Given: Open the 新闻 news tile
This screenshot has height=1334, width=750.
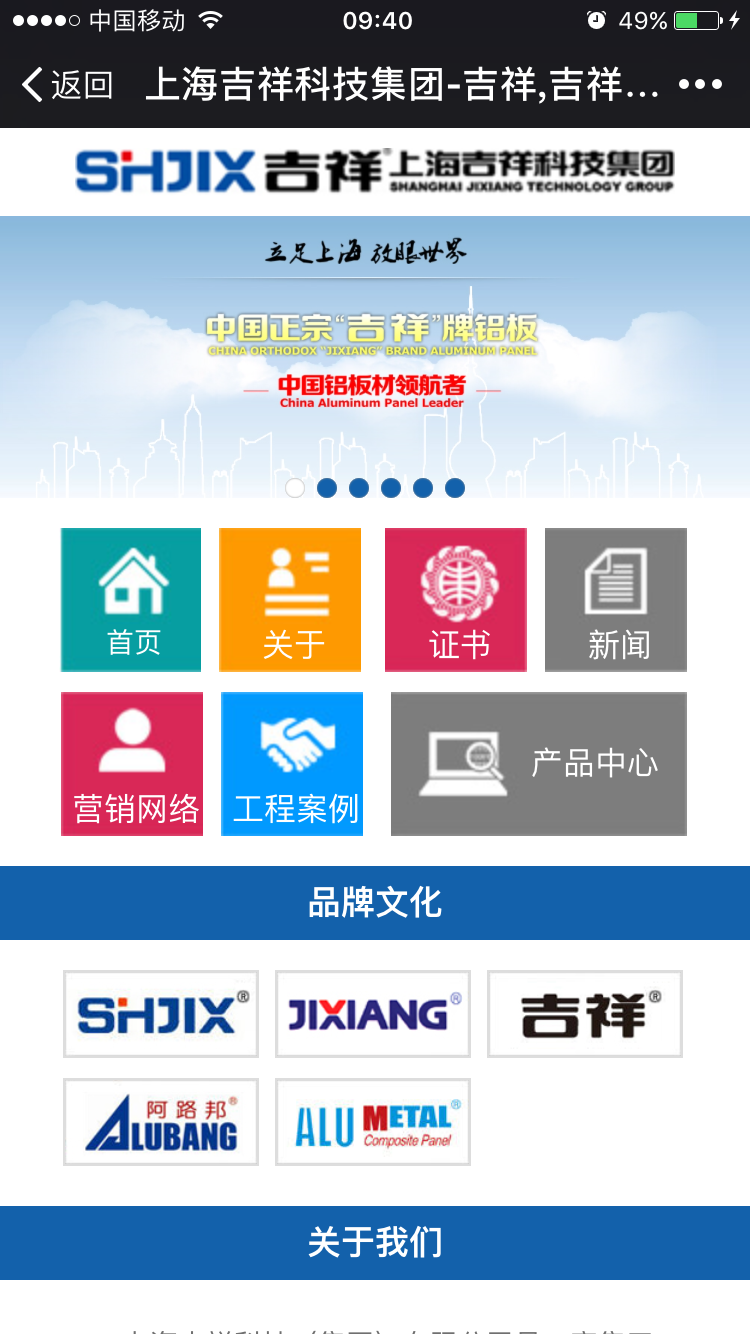Looking at the screenshot, I should pyautogui.click(x=616, y=600).
